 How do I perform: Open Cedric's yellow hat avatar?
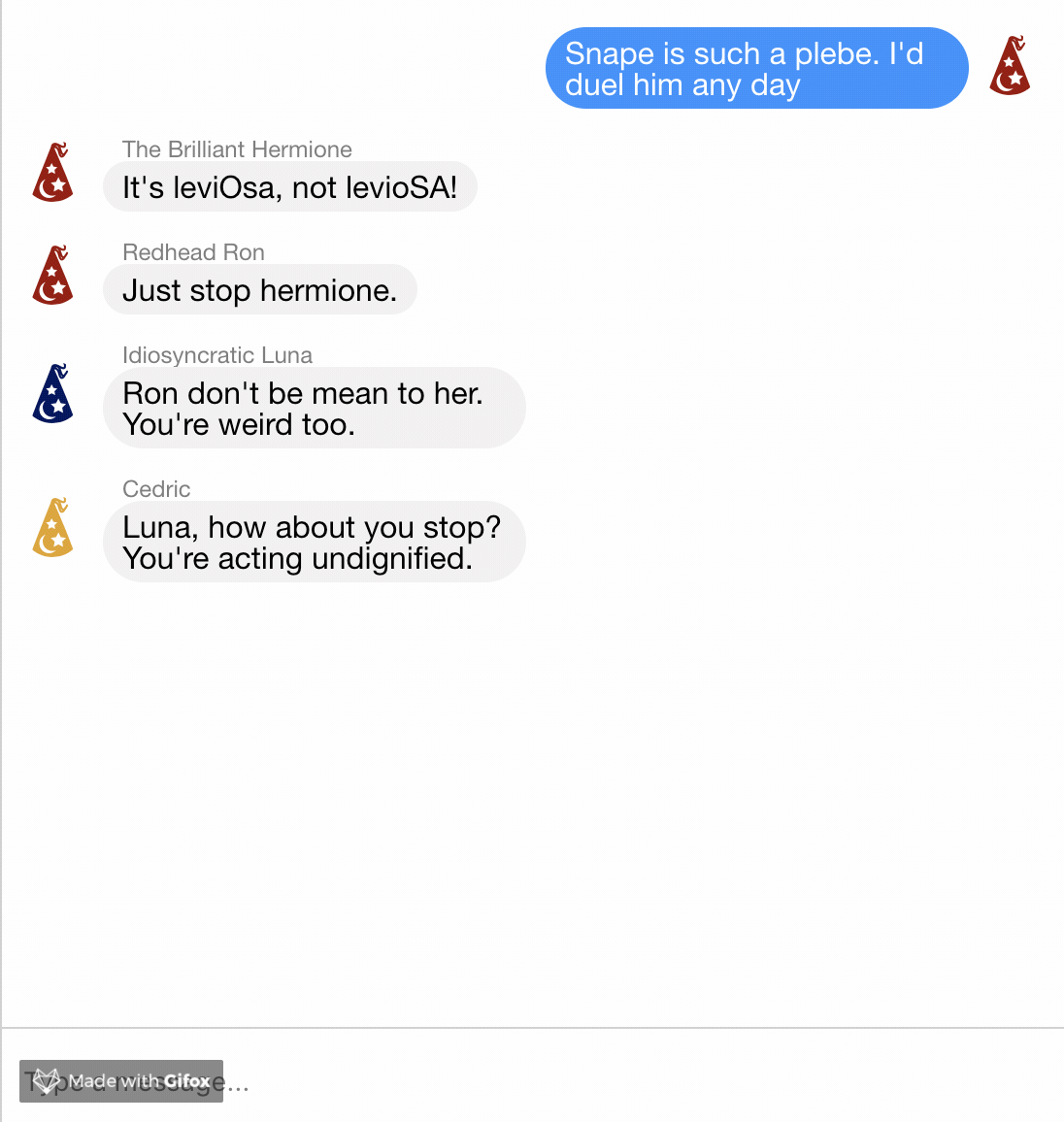52,528
